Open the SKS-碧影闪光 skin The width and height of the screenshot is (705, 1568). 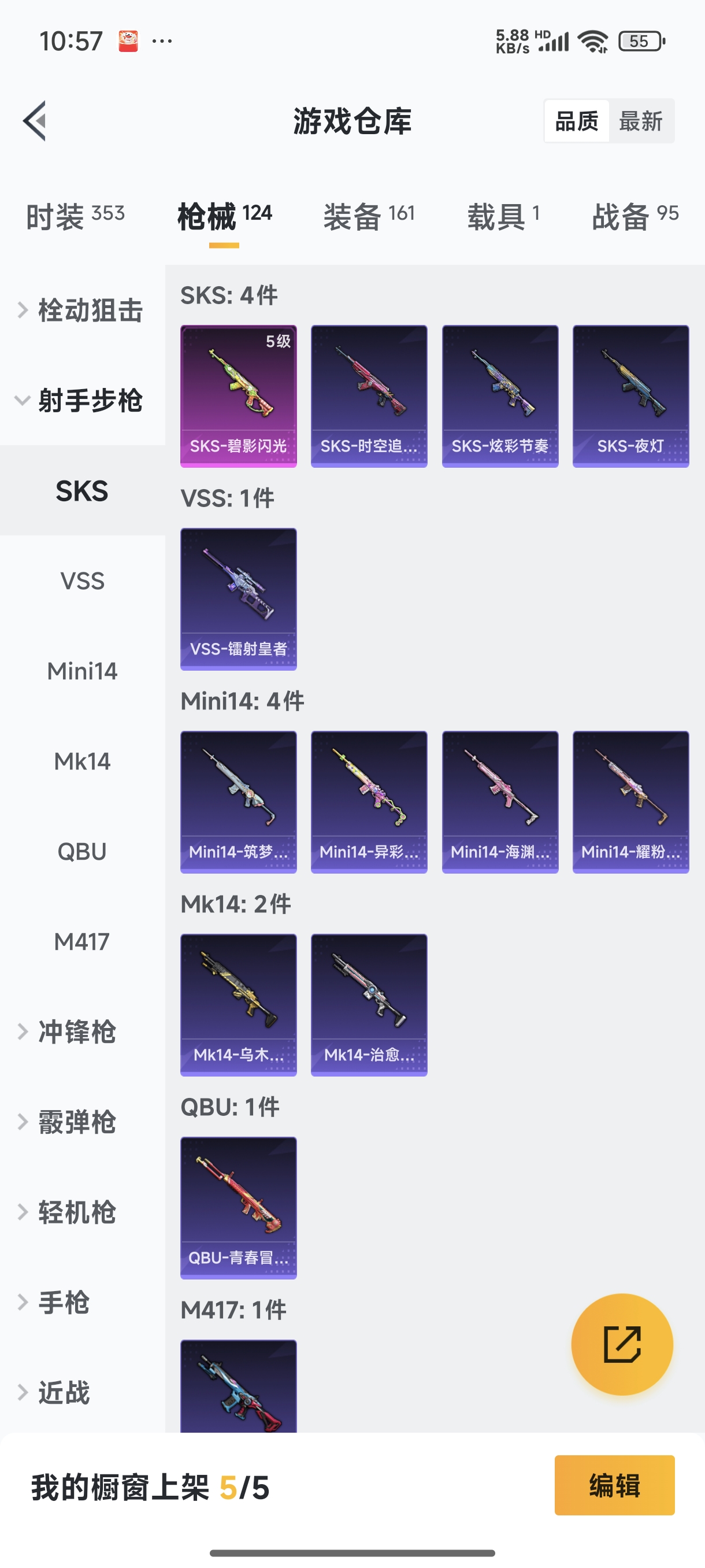click(239, 396)
